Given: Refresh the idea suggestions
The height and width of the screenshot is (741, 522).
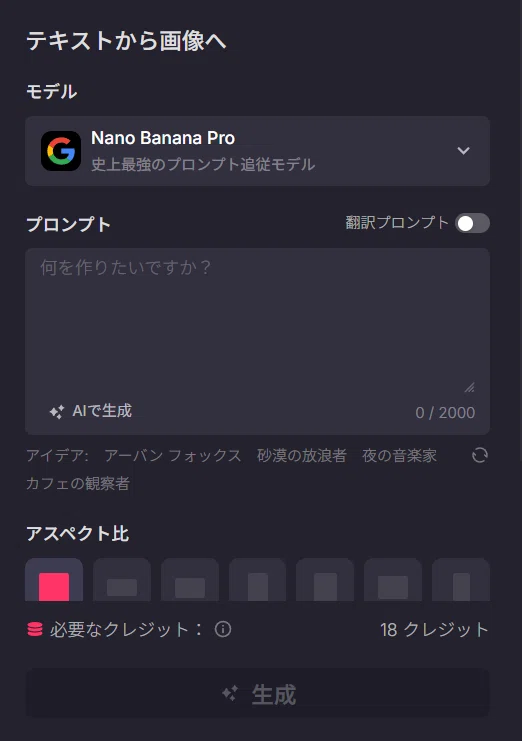Looking at the screenshot, I should pyautogui.click(x=479, y=456).
